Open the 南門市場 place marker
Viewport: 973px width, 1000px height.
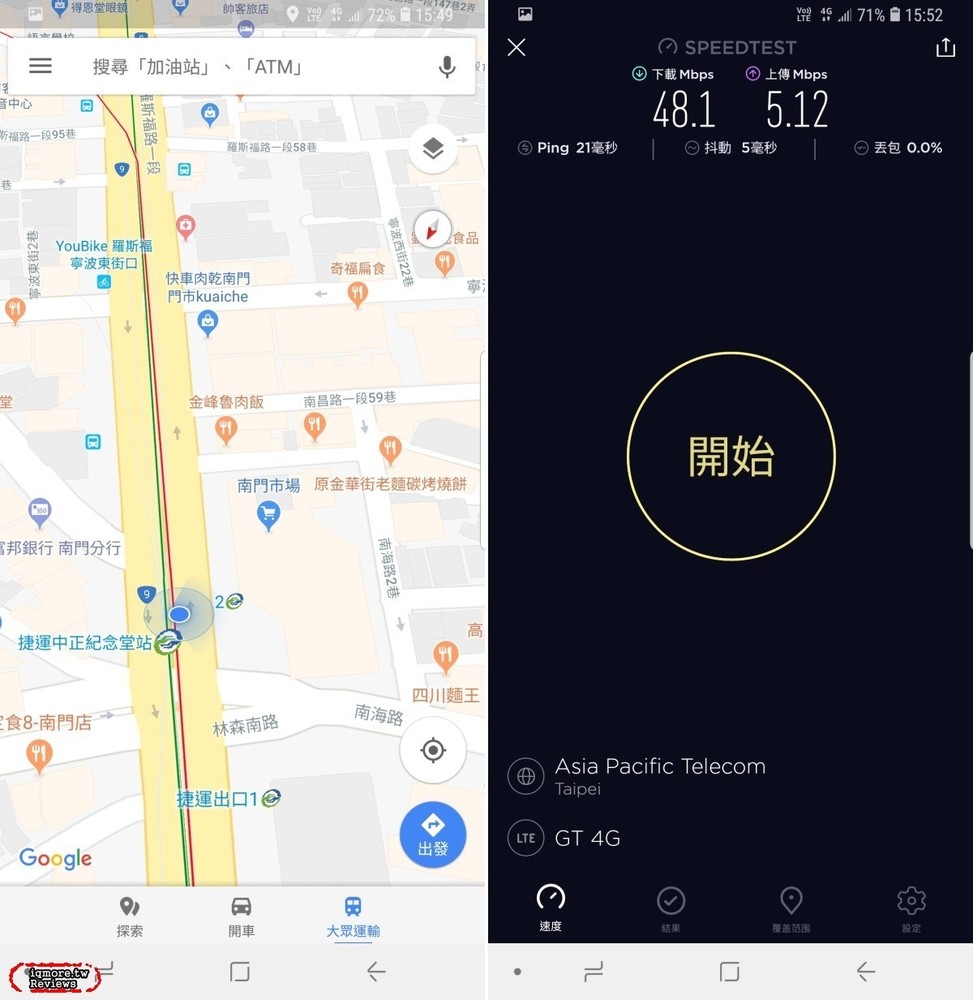[268, 514]
